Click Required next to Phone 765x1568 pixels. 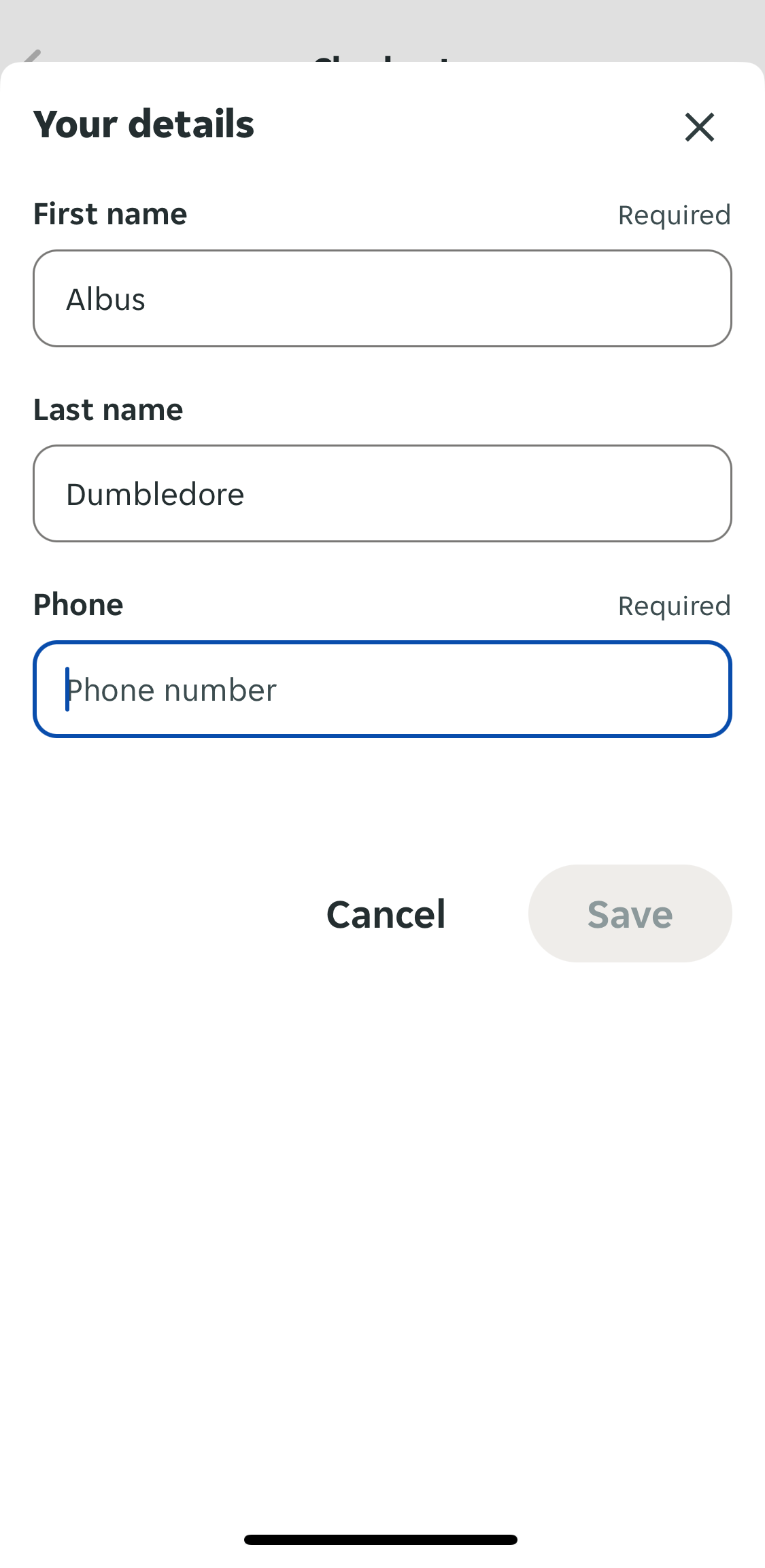click(x=674, y=606)
